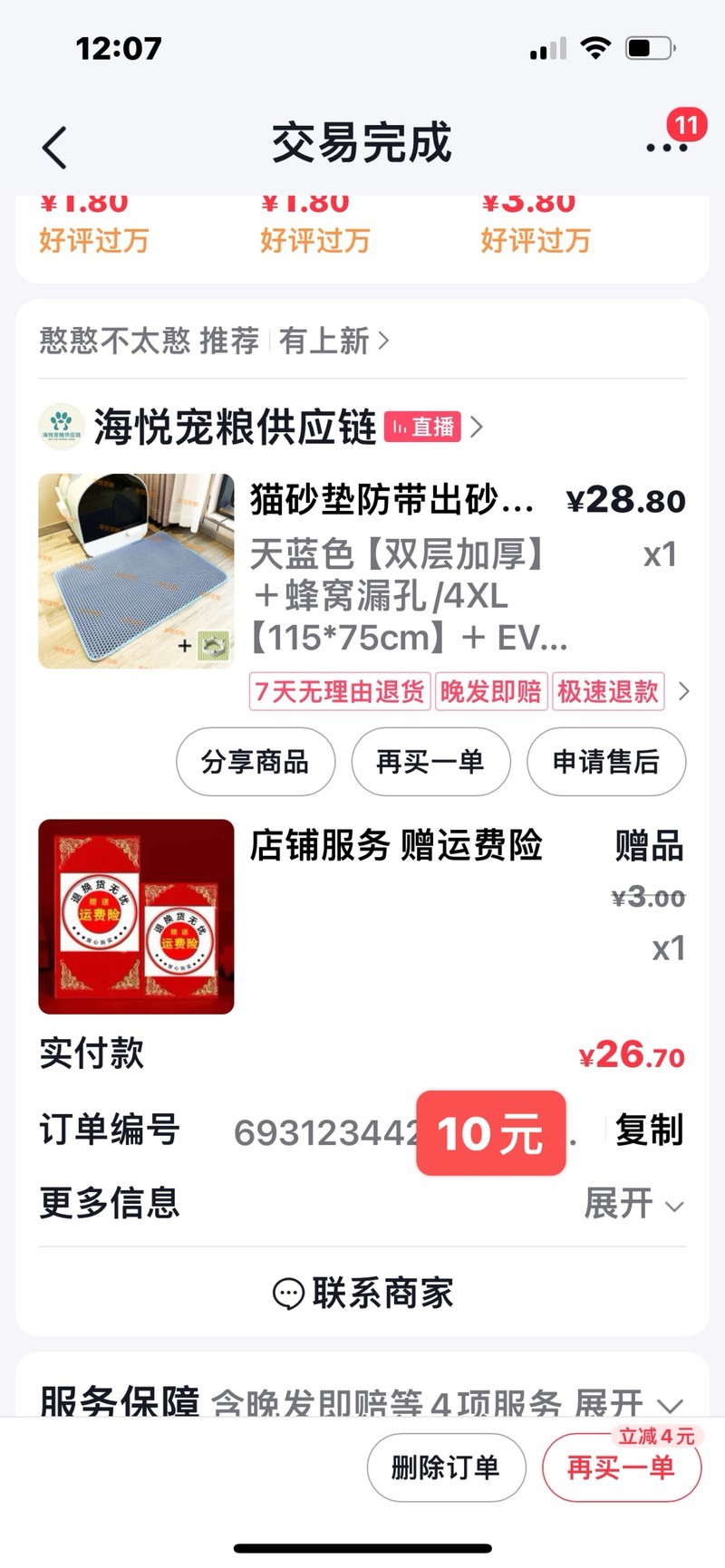Expand 更多信息 with 展开
Image resolution: width=725 pixels, height=1568 pixels.
point(633,1204)
